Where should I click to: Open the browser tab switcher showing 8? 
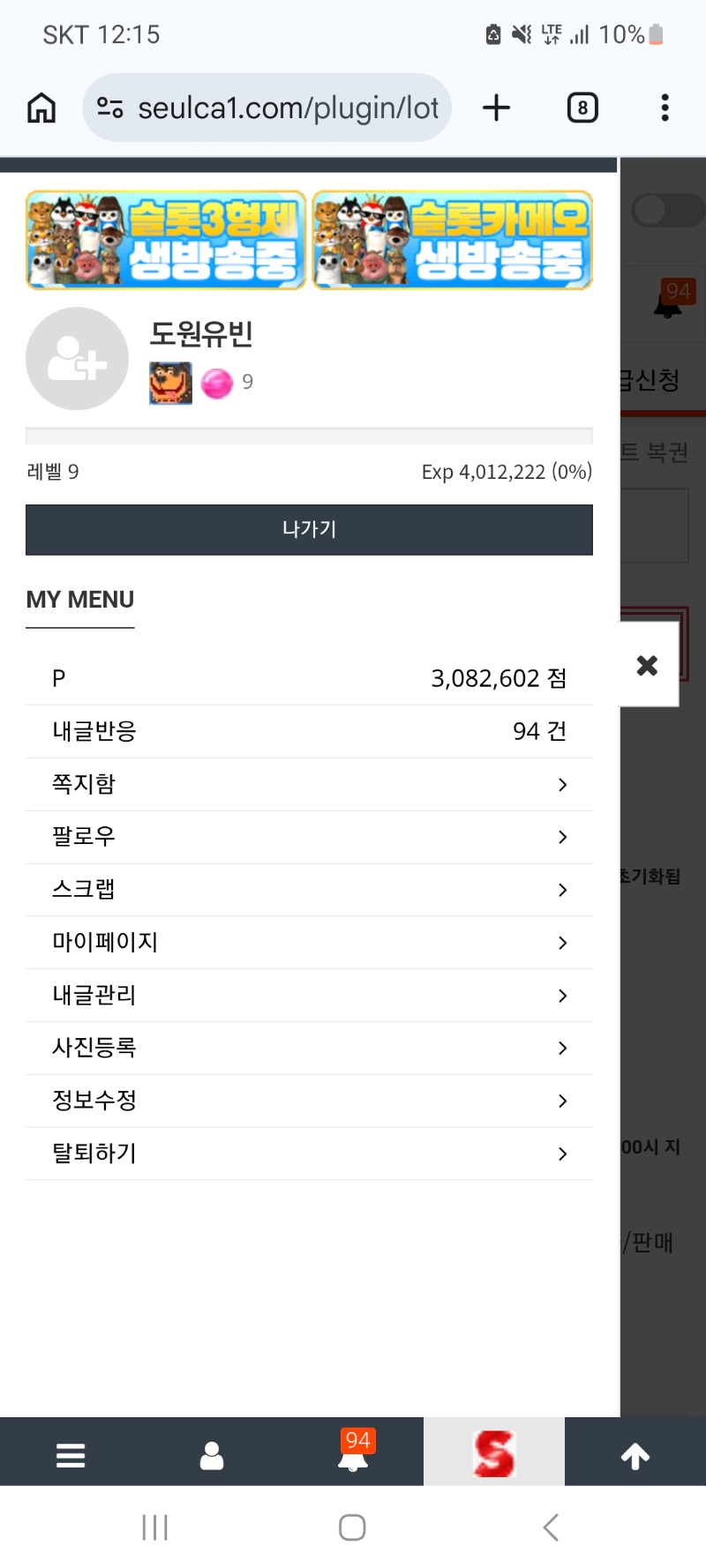click(582, 108)
